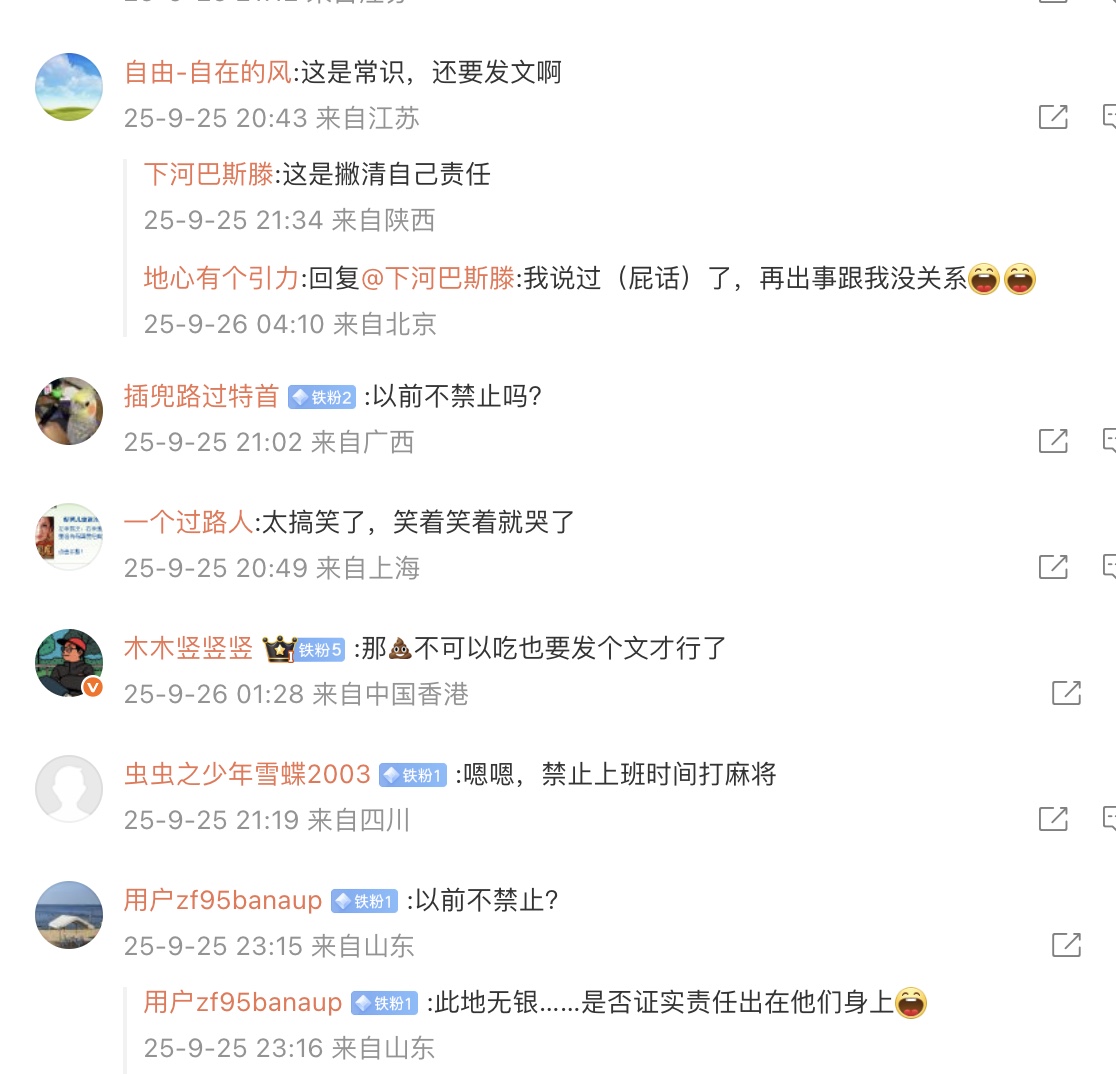Open 虫虫之少年雪蝶2003's profile
The image size is (1116, 1074).
247,775
